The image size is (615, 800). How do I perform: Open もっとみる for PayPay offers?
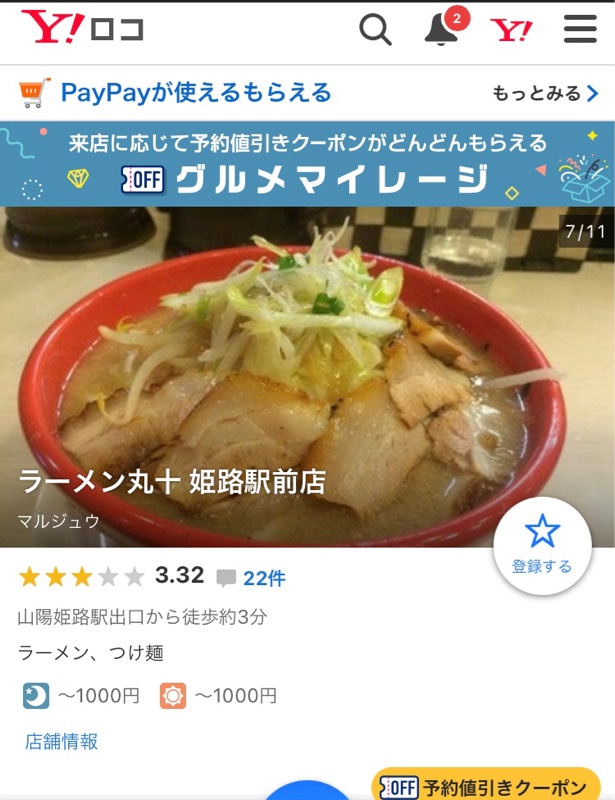pos(544,94)
